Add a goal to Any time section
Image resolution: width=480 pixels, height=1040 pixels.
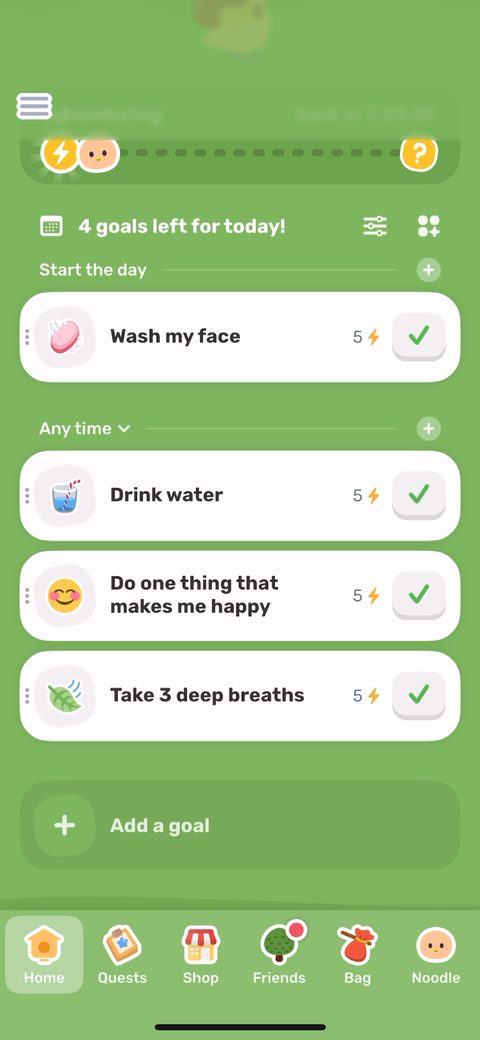pyautogui.click(x=429, y=428)
